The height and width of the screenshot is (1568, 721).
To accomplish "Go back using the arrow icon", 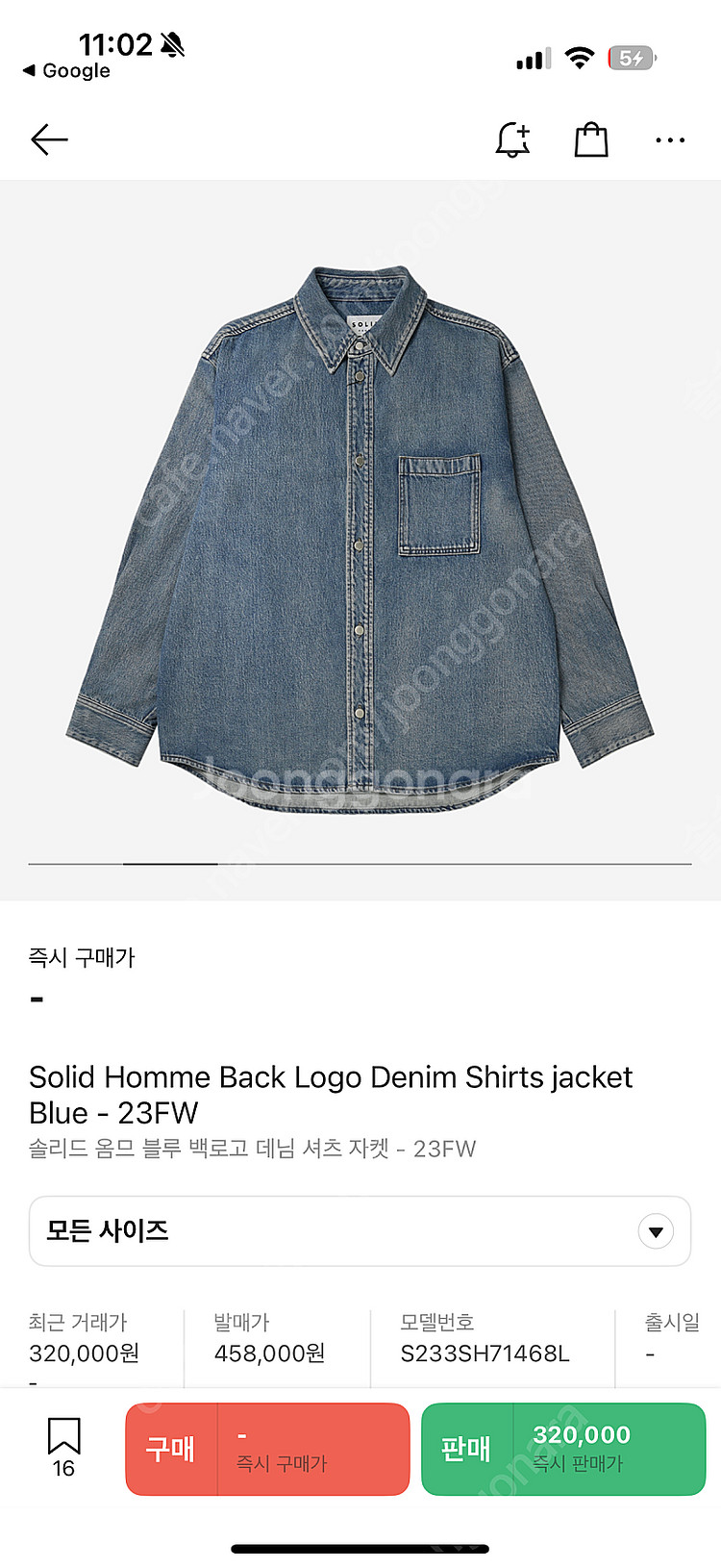I will coord(49,140).
